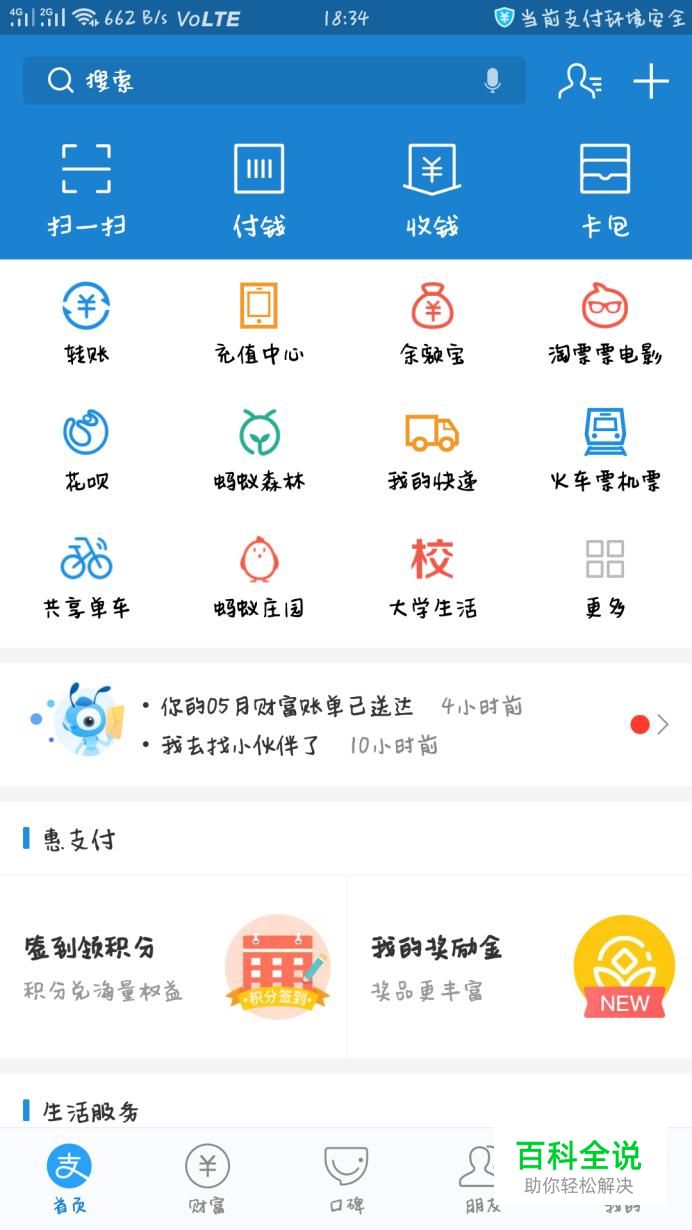Open the plus add menu
Image resolution: width=692 pixels, height=1230 pixels.
[651, 81]
